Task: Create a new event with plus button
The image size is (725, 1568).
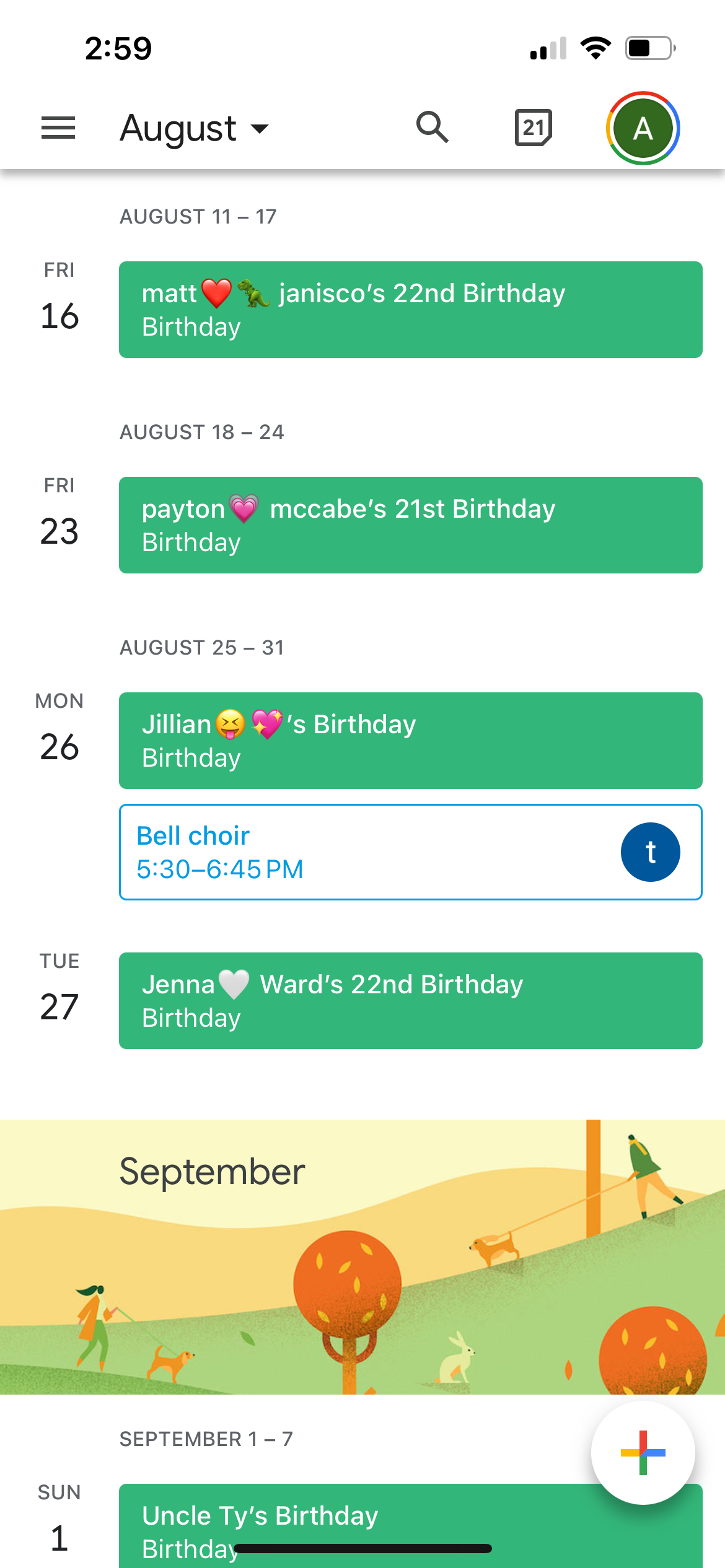Action: 643,1453
